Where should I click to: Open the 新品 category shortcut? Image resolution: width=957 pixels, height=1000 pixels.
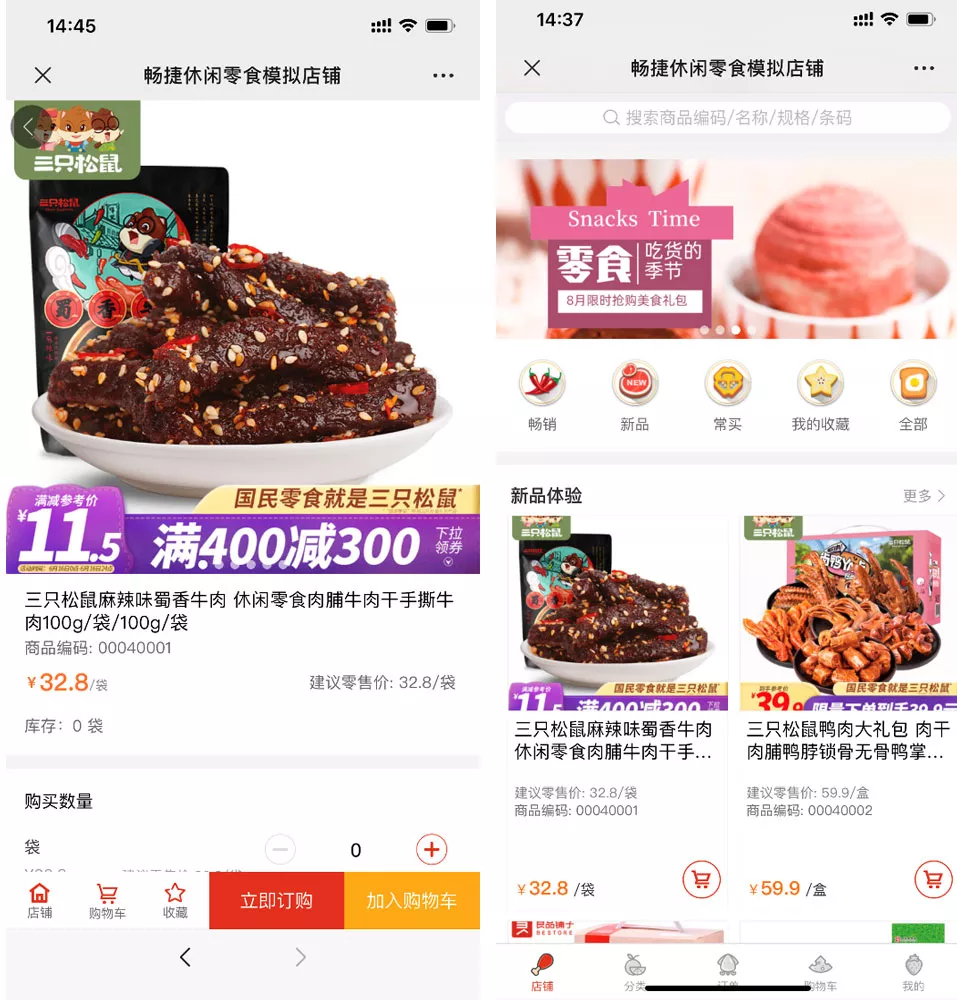635,395
